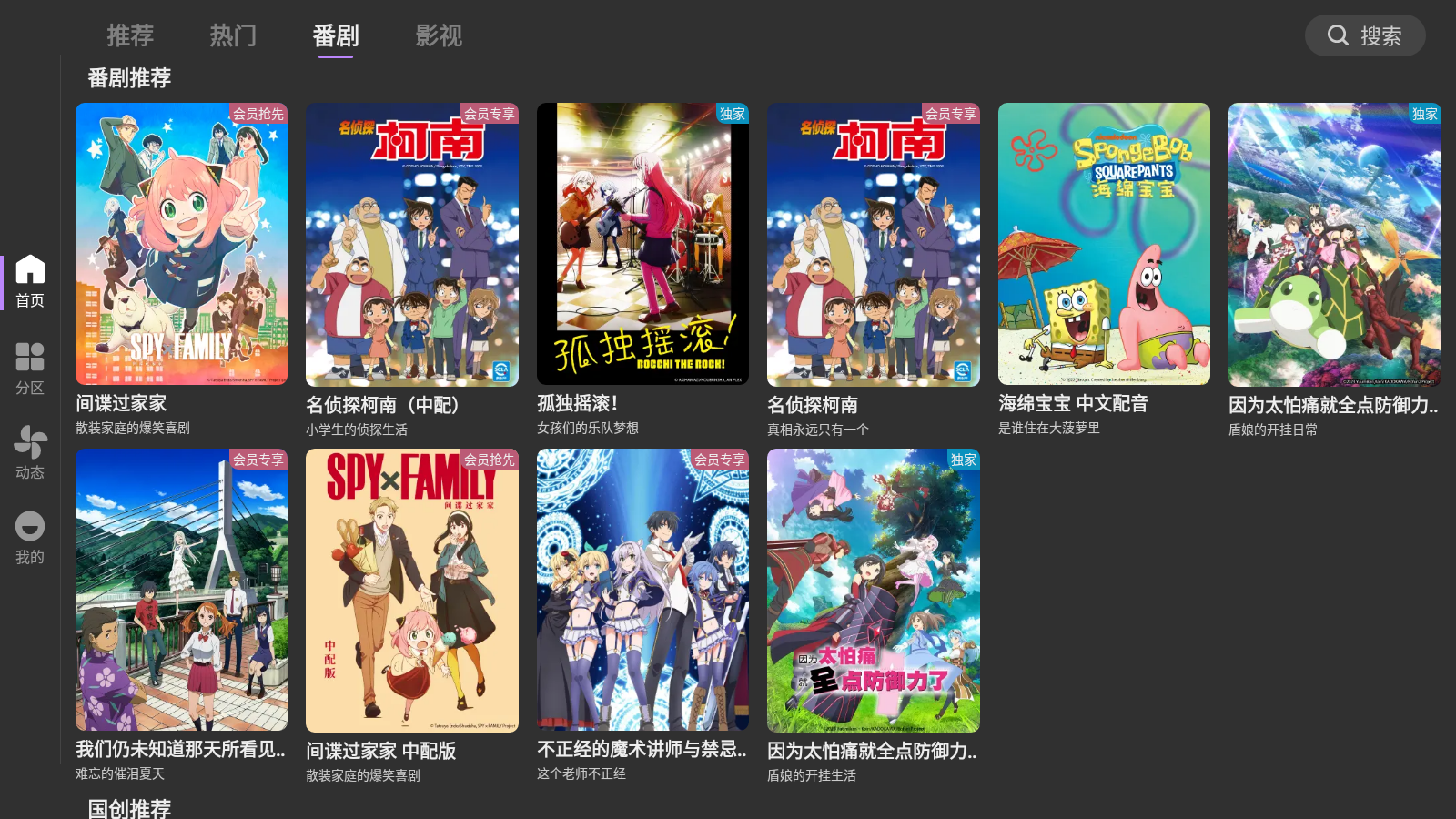Open 间谍过家家 中配版 card

point(411,590)
